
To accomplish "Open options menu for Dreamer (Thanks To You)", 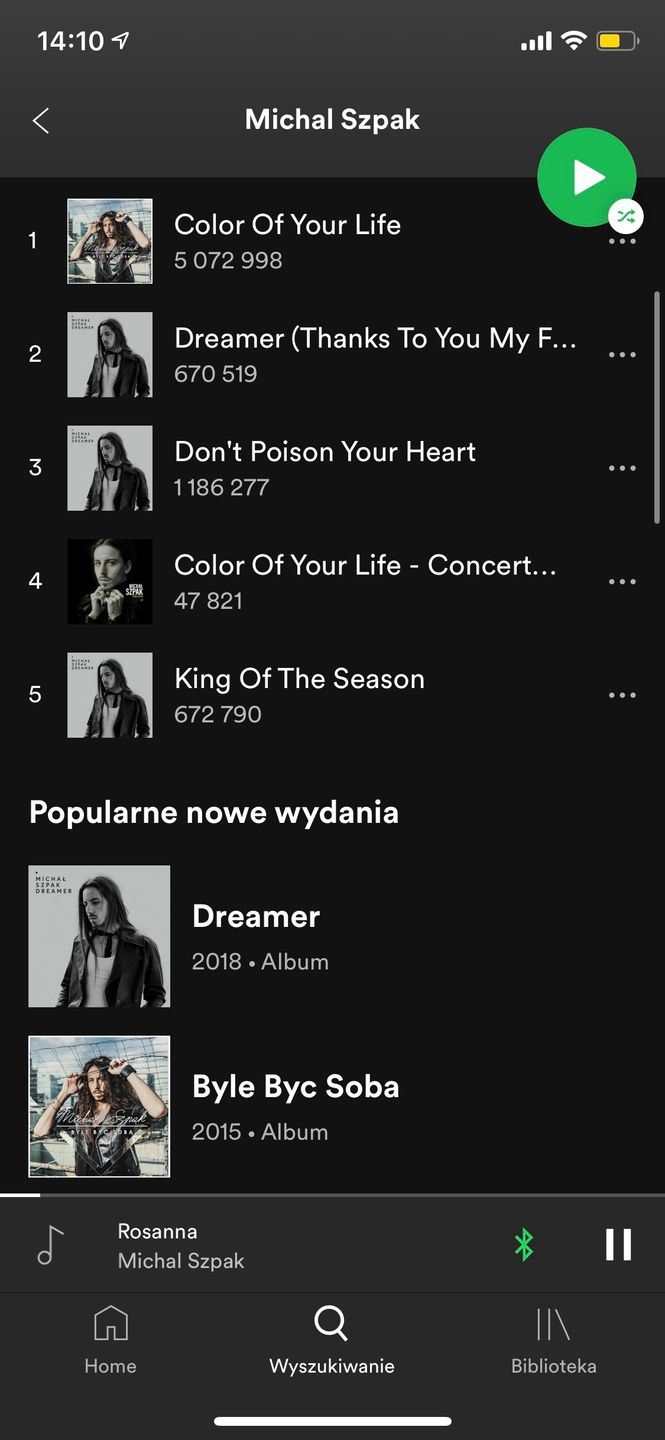I will [x=622, y=355].
